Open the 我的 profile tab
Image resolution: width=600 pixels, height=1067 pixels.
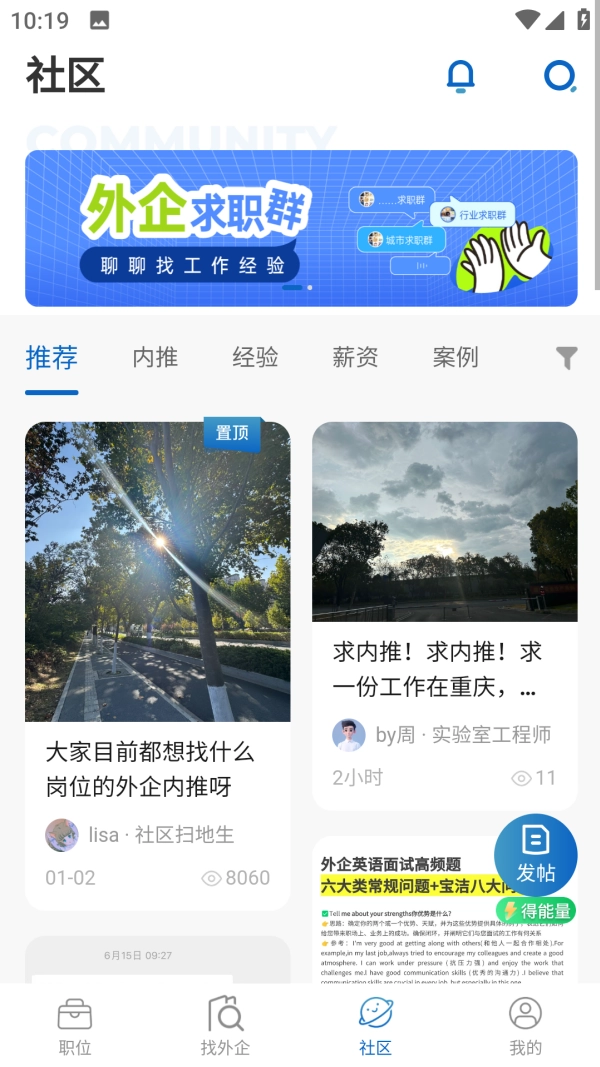click(525, 1026)
